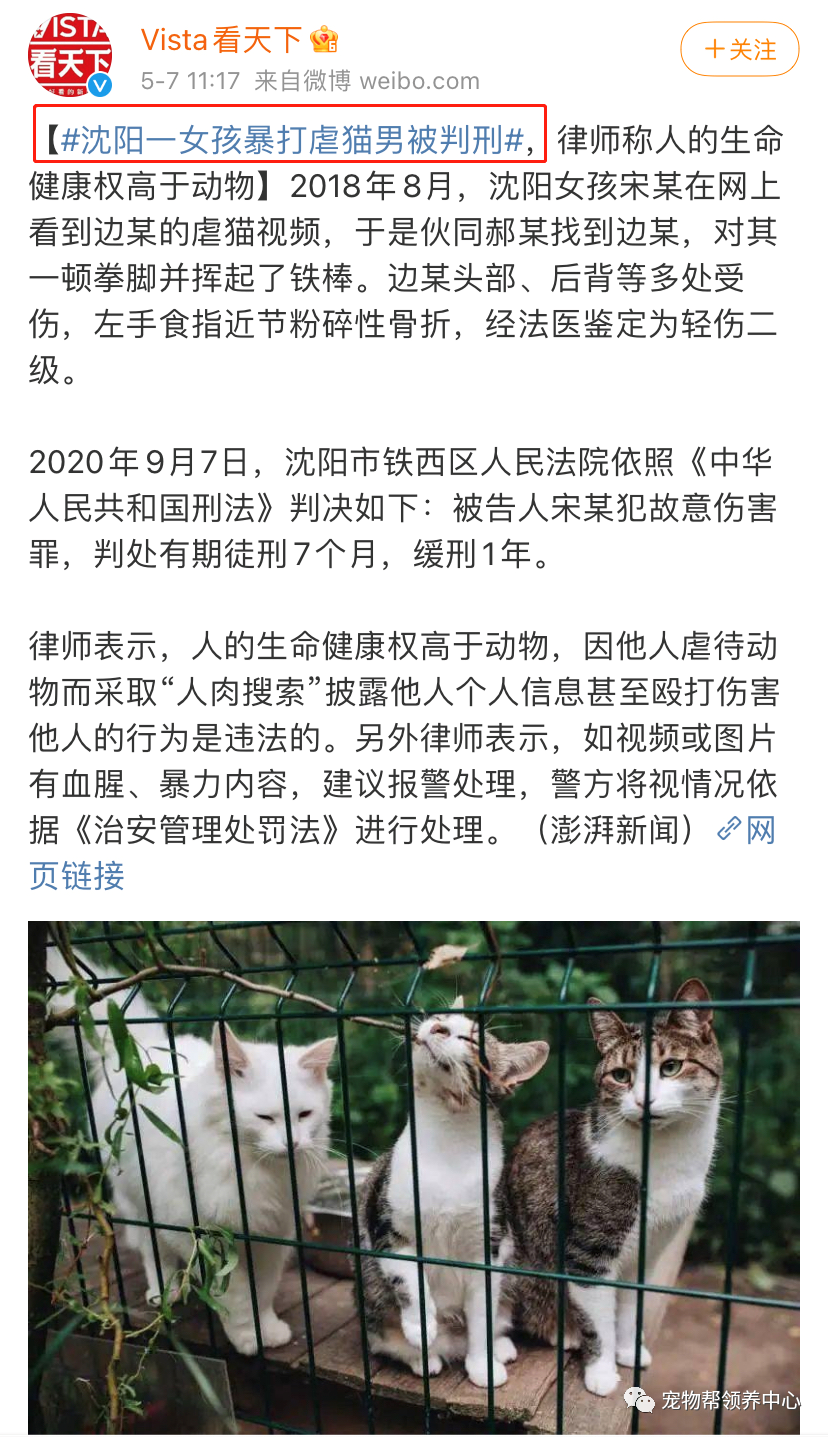The width and height of the screenshot is (828, 1437).
Task: Follow the Vista看天下 account
Action: 740,49
